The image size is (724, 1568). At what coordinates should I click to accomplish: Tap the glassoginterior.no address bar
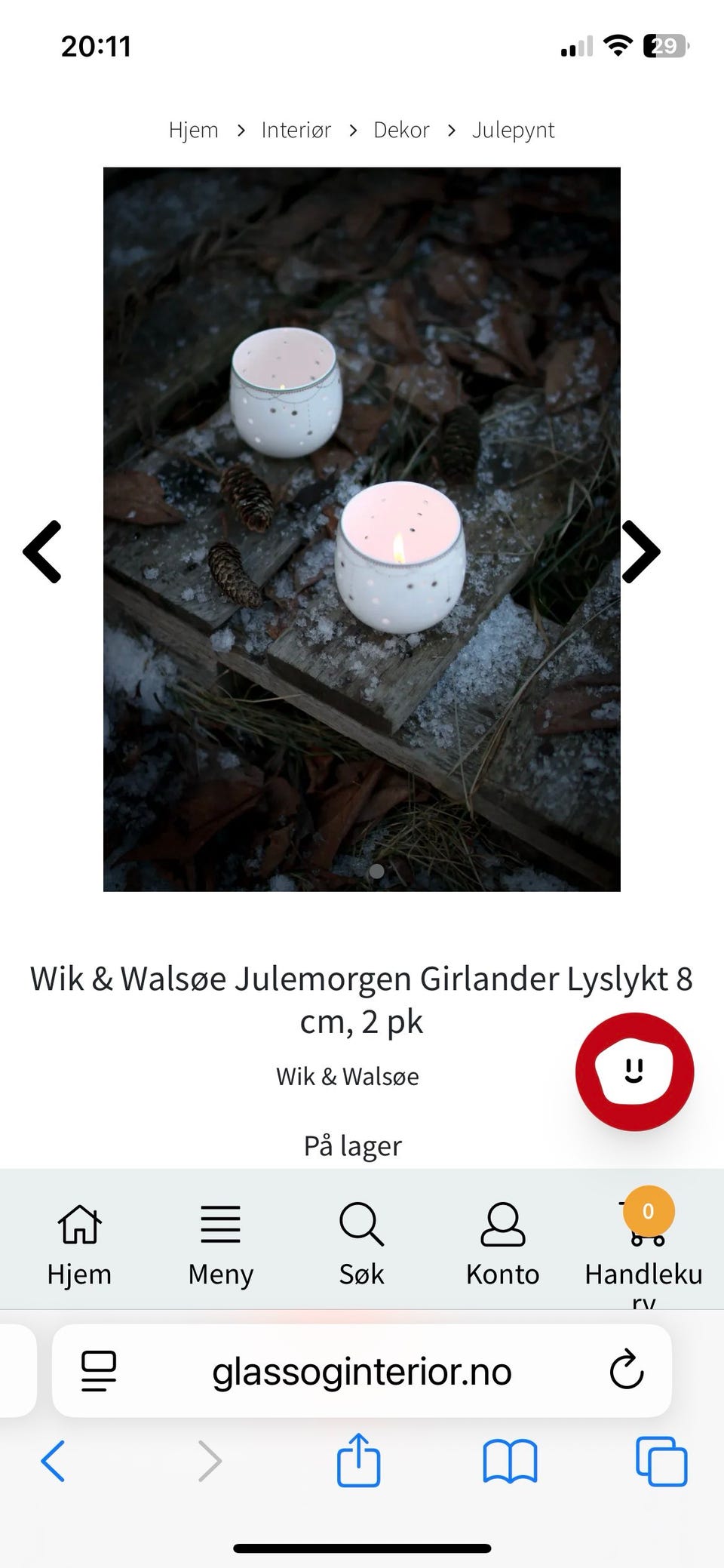[x=362, y=1371]
